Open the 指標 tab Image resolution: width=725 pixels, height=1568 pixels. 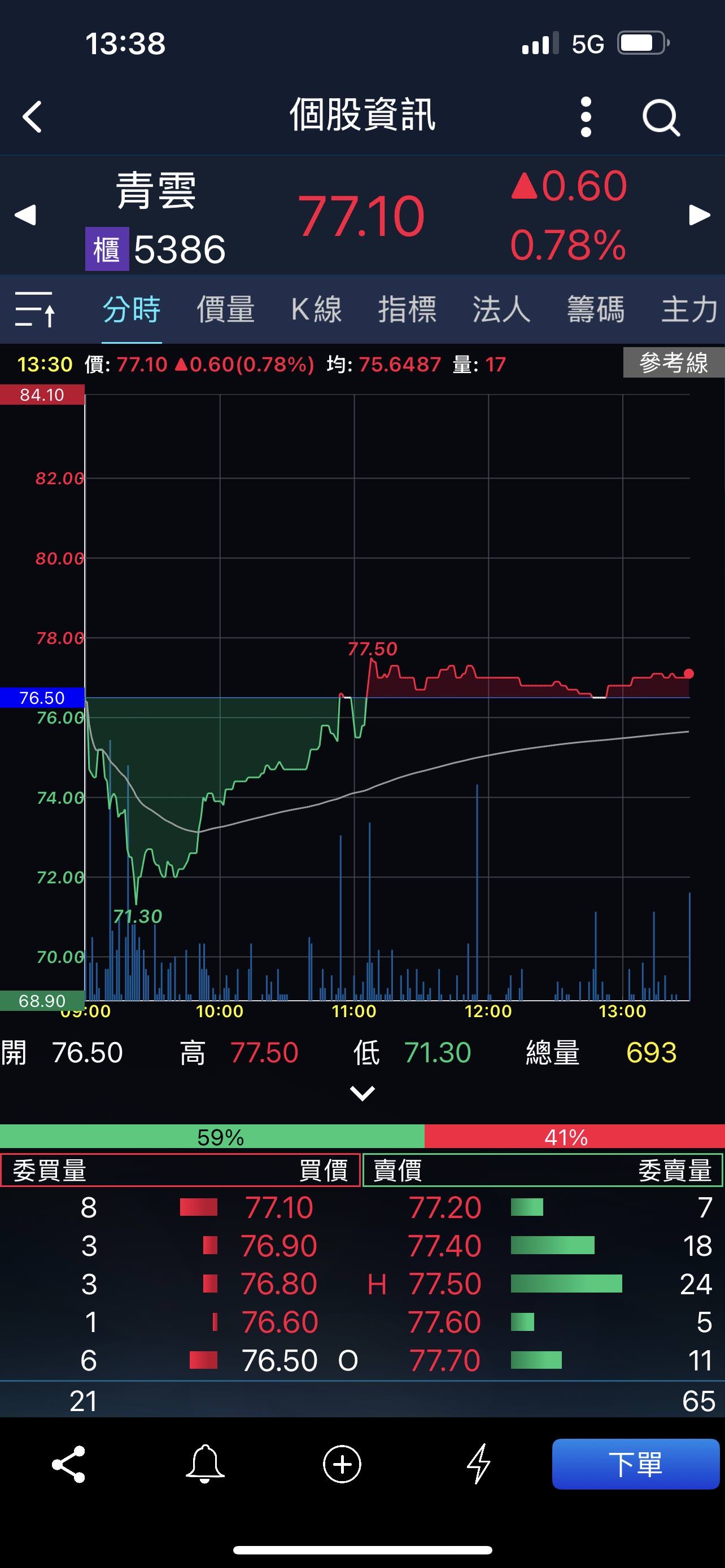coord(407,309)
